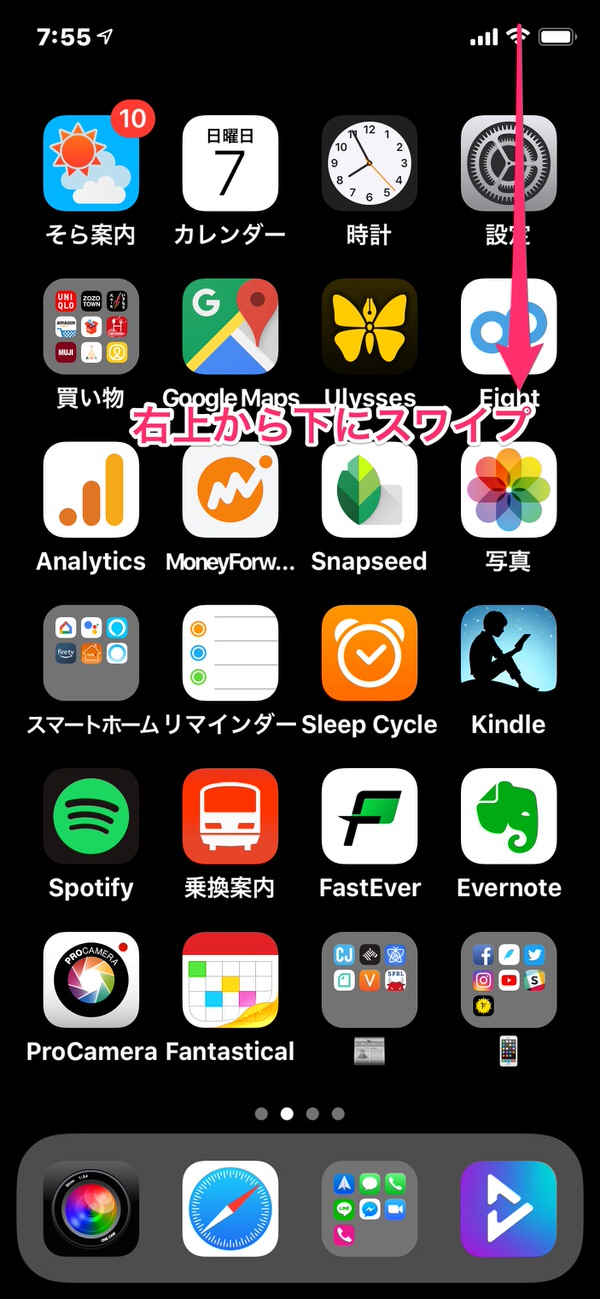The width and height of the screenshot is (600, 1299).
Task: Launch Google Maps
Action: point(230,327)
